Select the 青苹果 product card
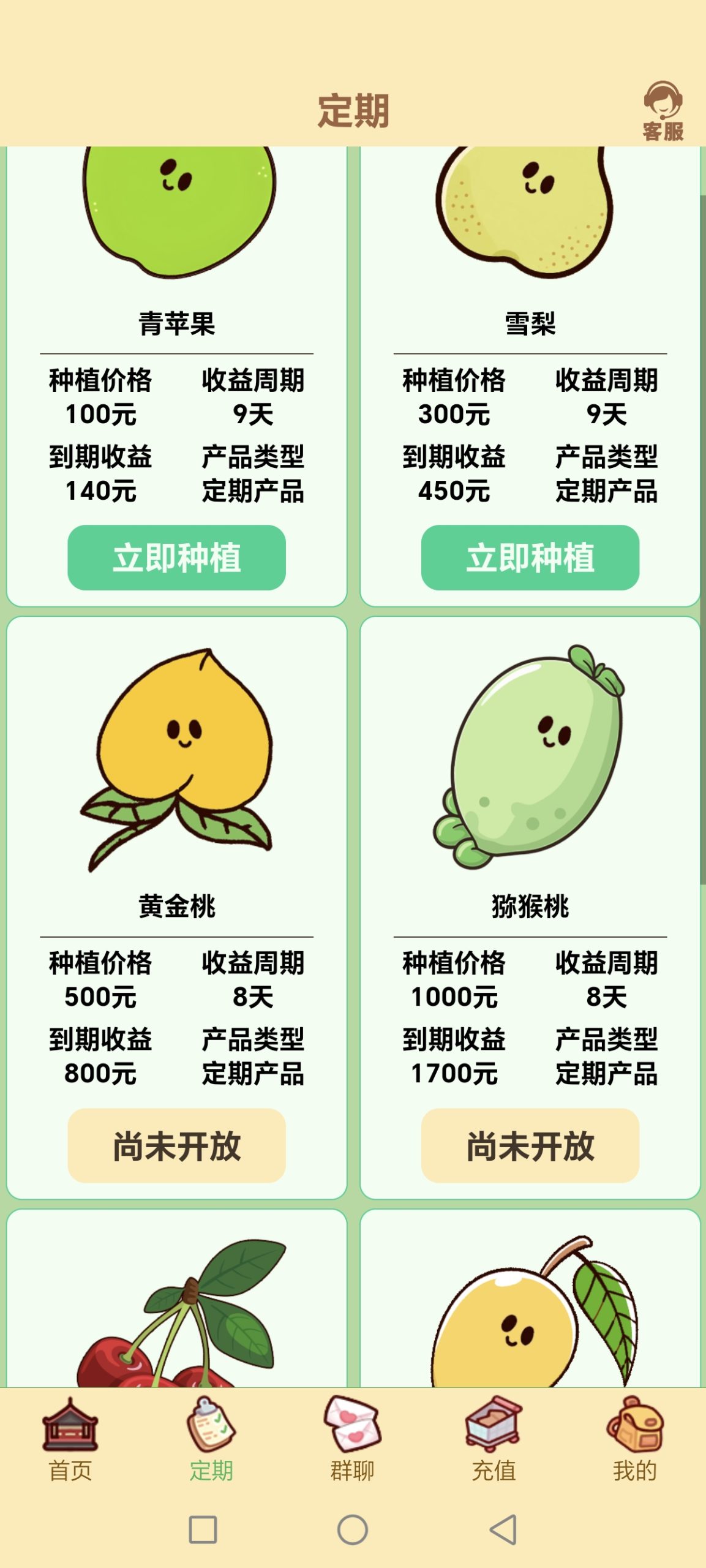 pyautogui.click(x=178, y=380)
